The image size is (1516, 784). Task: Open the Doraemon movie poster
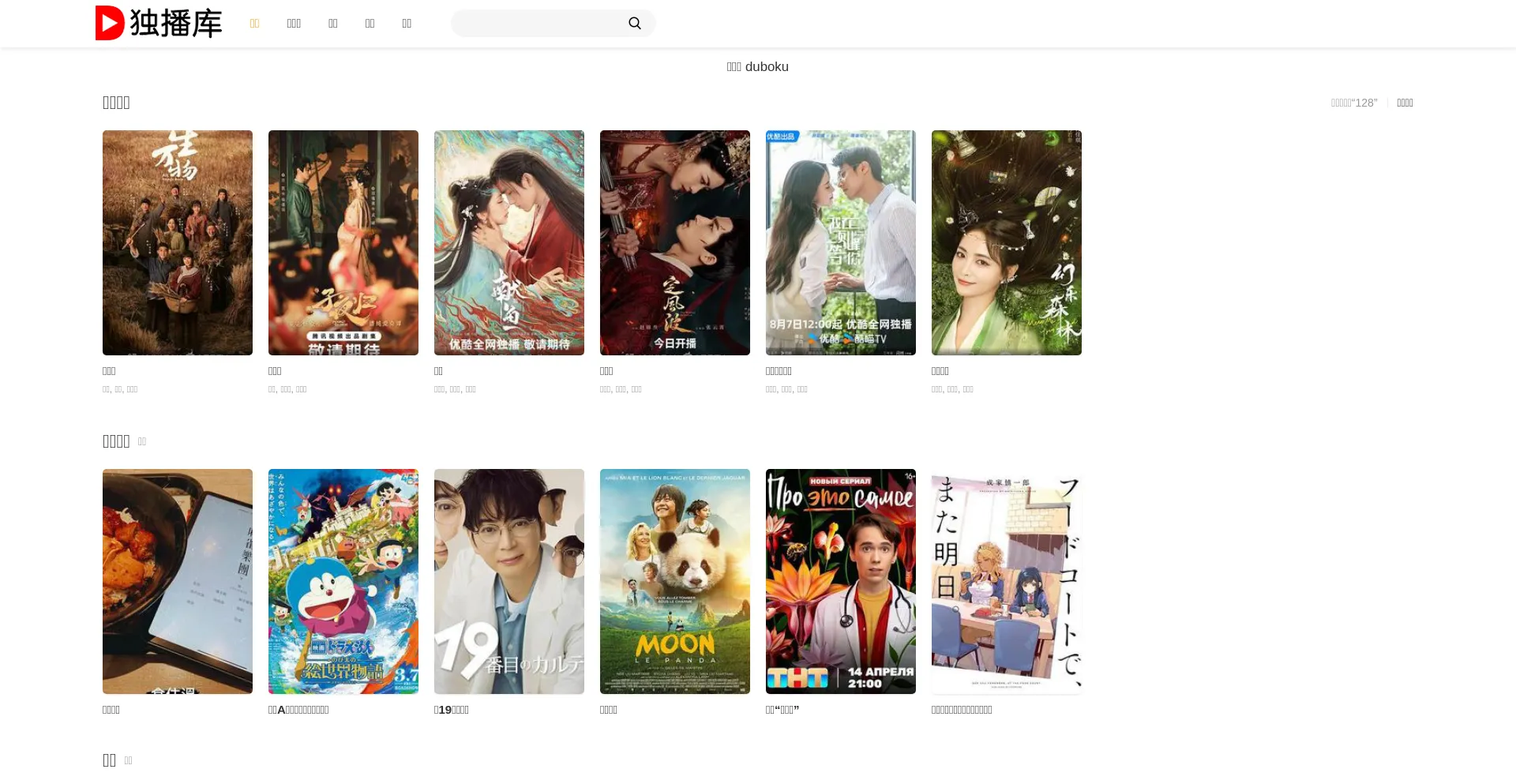pyautogui.click(x=343, y=581)
